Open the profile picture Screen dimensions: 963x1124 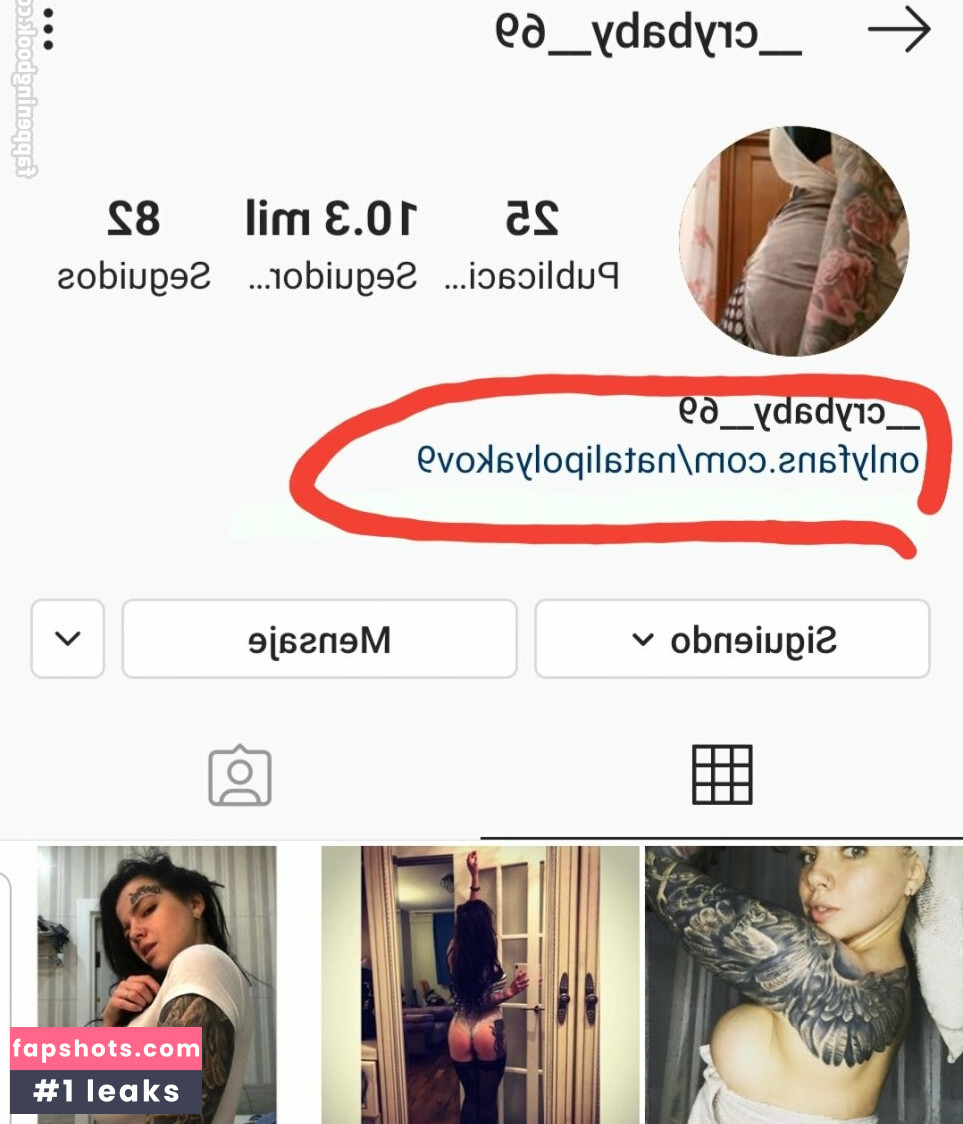pyautogui.click(x=793, y=241)
